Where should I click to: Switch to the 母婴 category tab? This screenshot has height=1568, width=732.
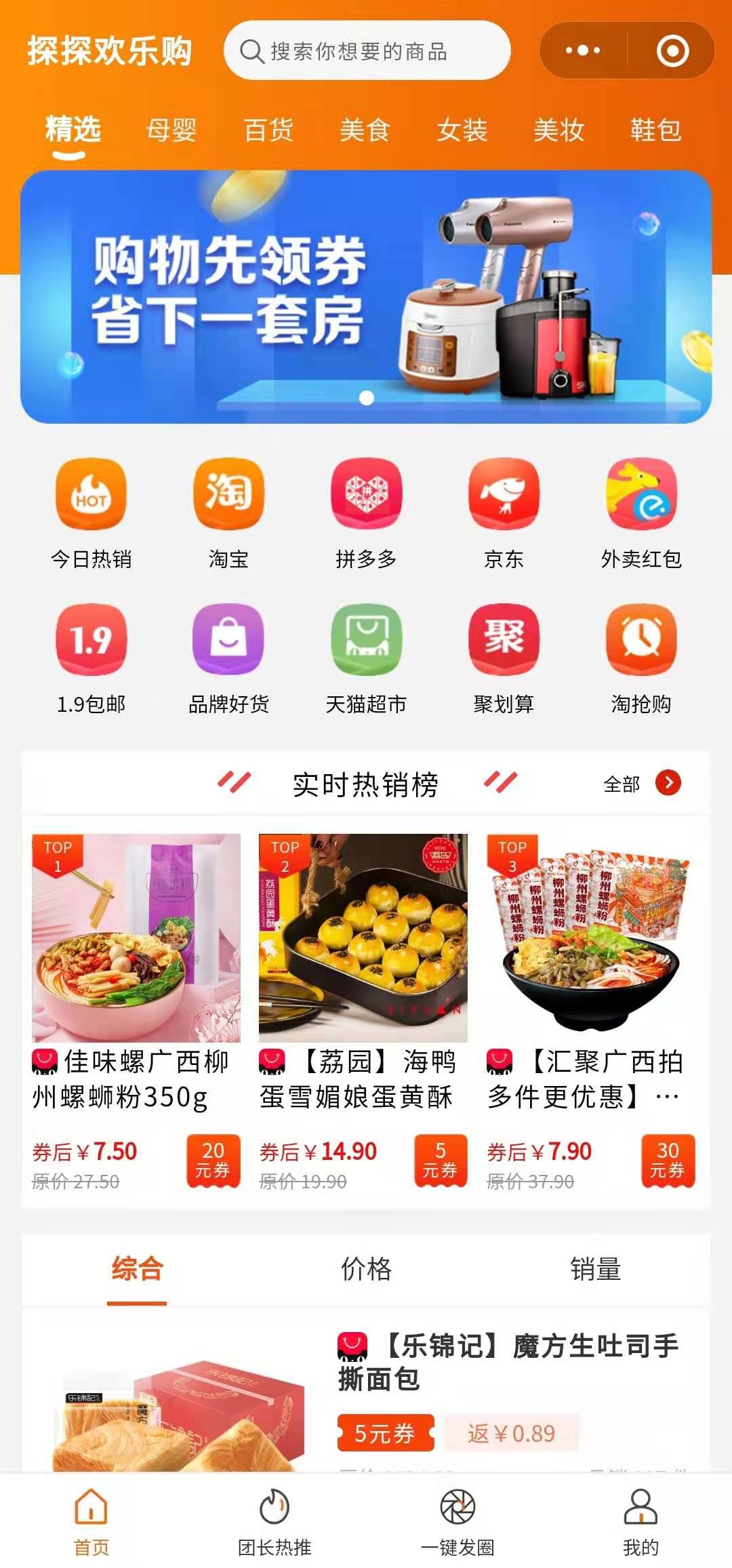point(171,129)
